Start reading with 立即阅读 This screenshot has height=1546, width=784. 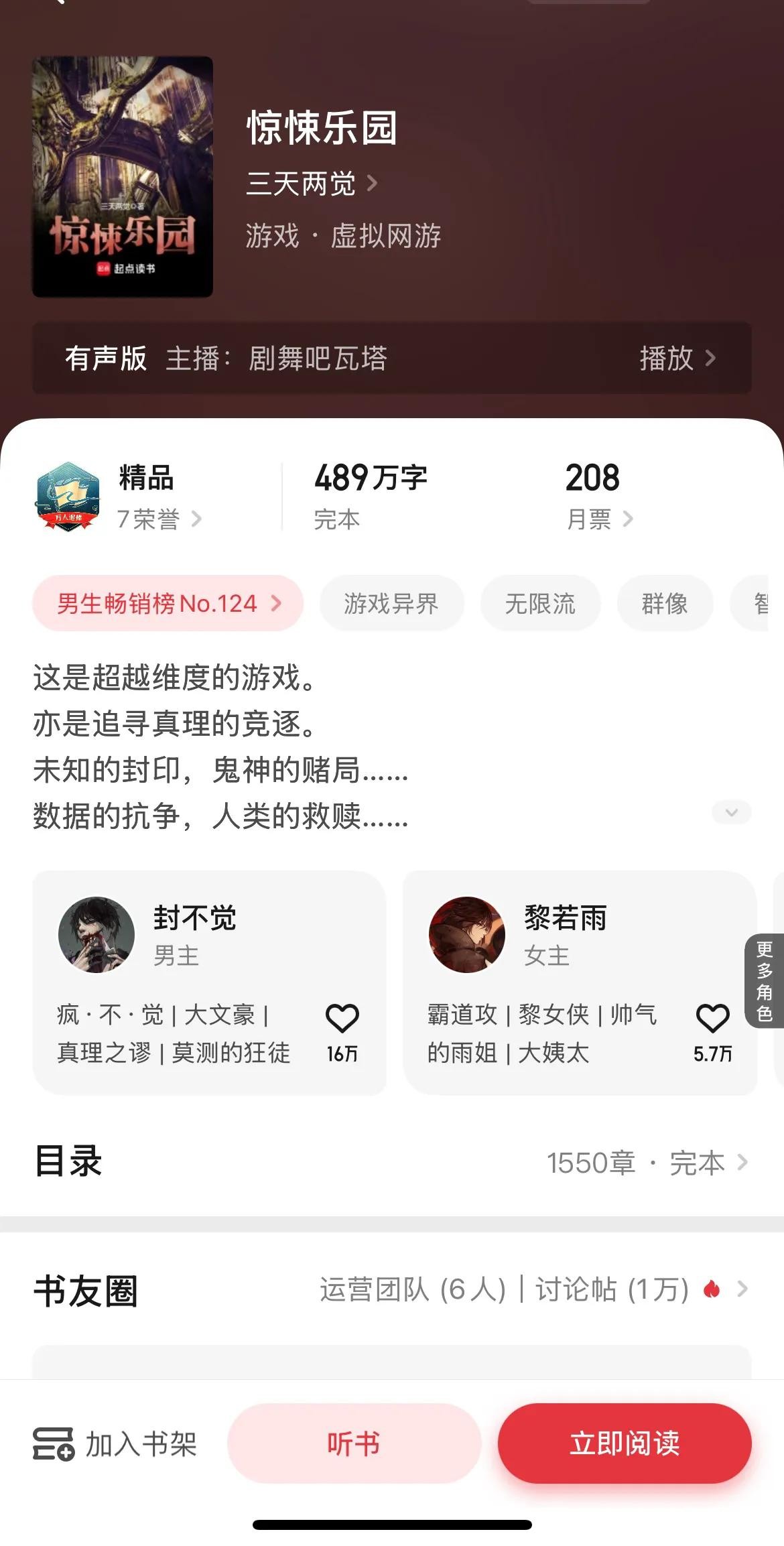tap(624, 1443)
